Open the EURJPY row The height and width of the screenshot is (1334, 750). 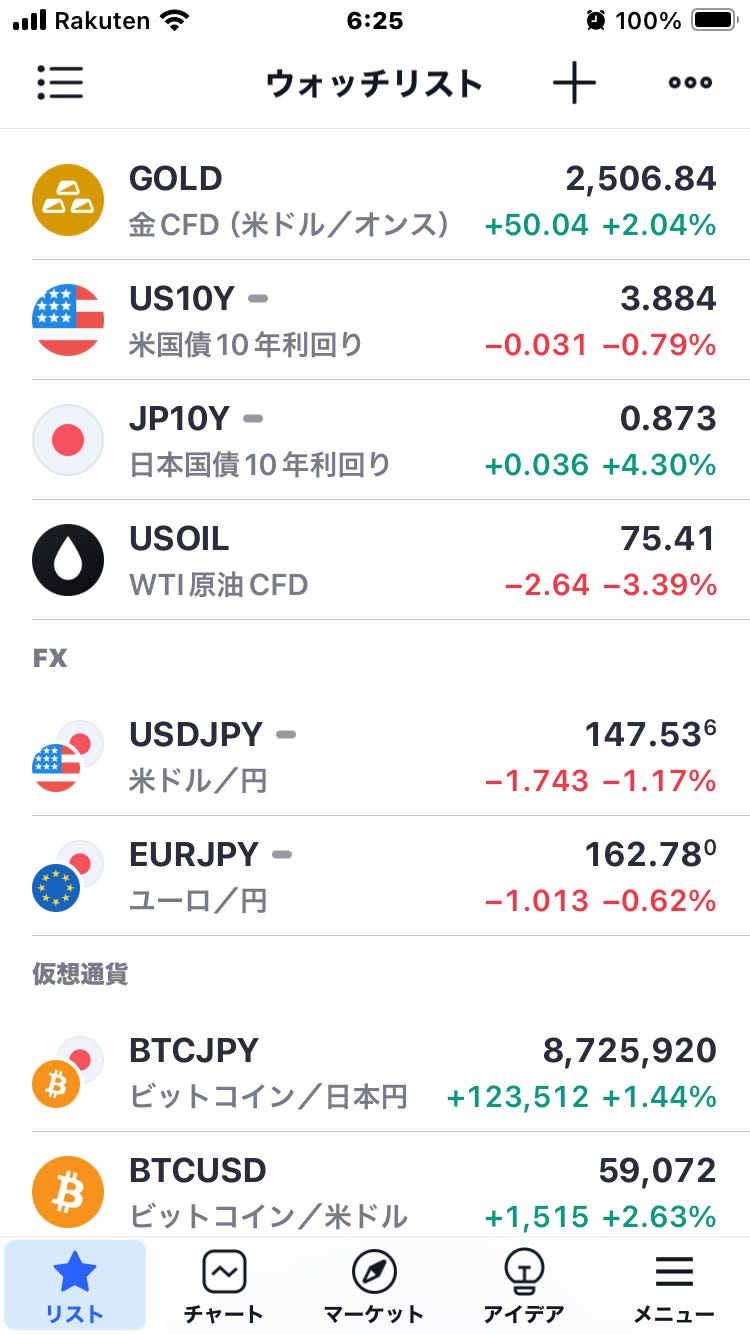pos(375,876)
